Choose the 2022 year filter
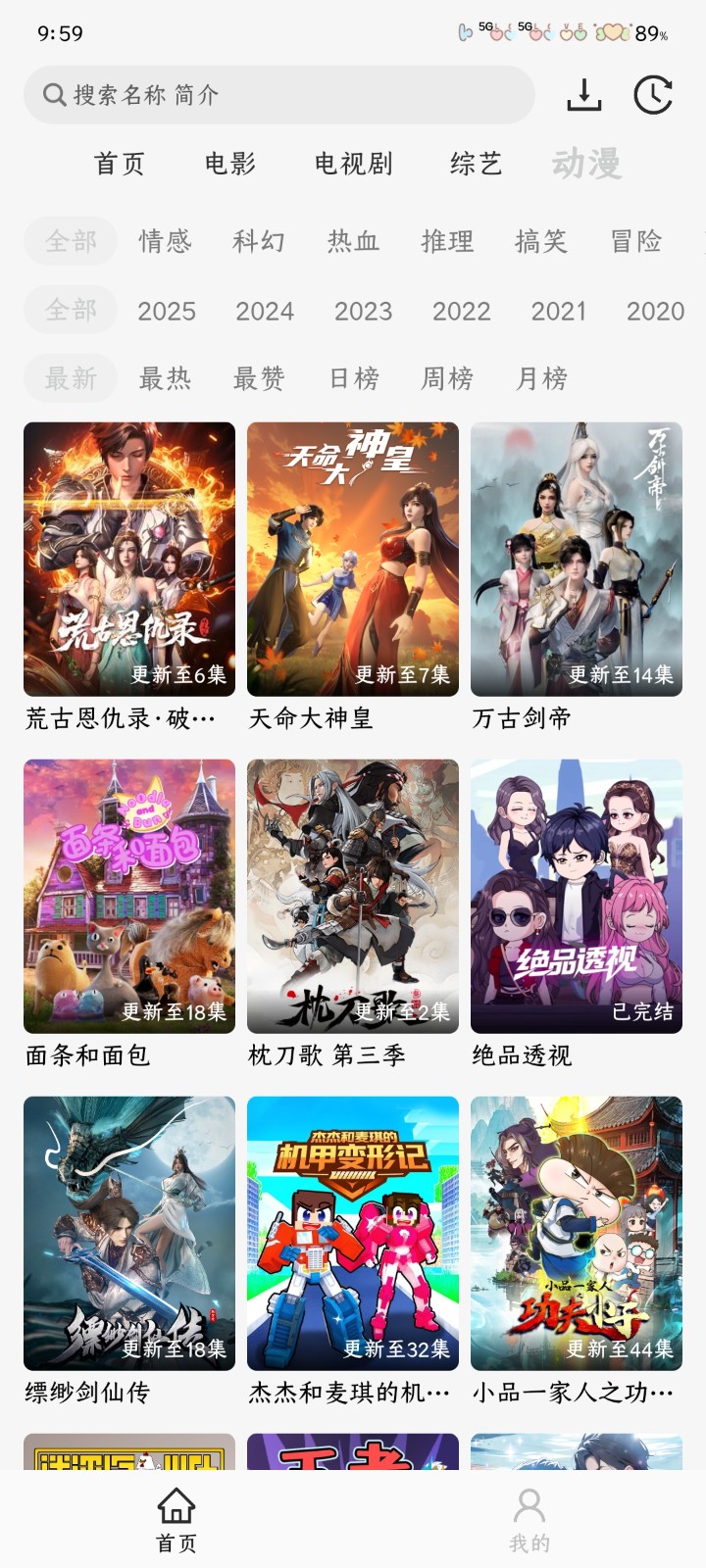The height and width of the screenshot is (1568, 706). 461,312
